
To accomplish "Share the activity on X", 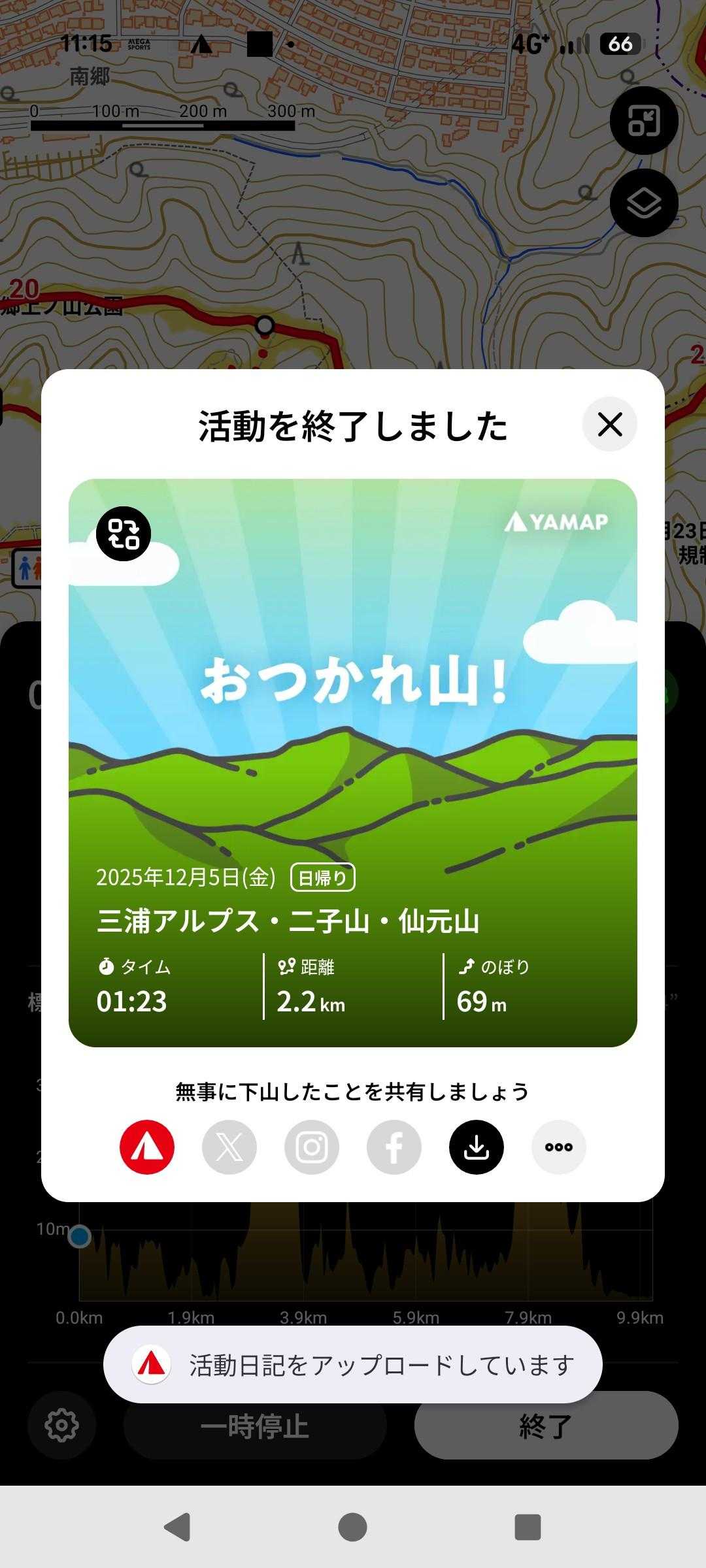I will (229, 1147).
